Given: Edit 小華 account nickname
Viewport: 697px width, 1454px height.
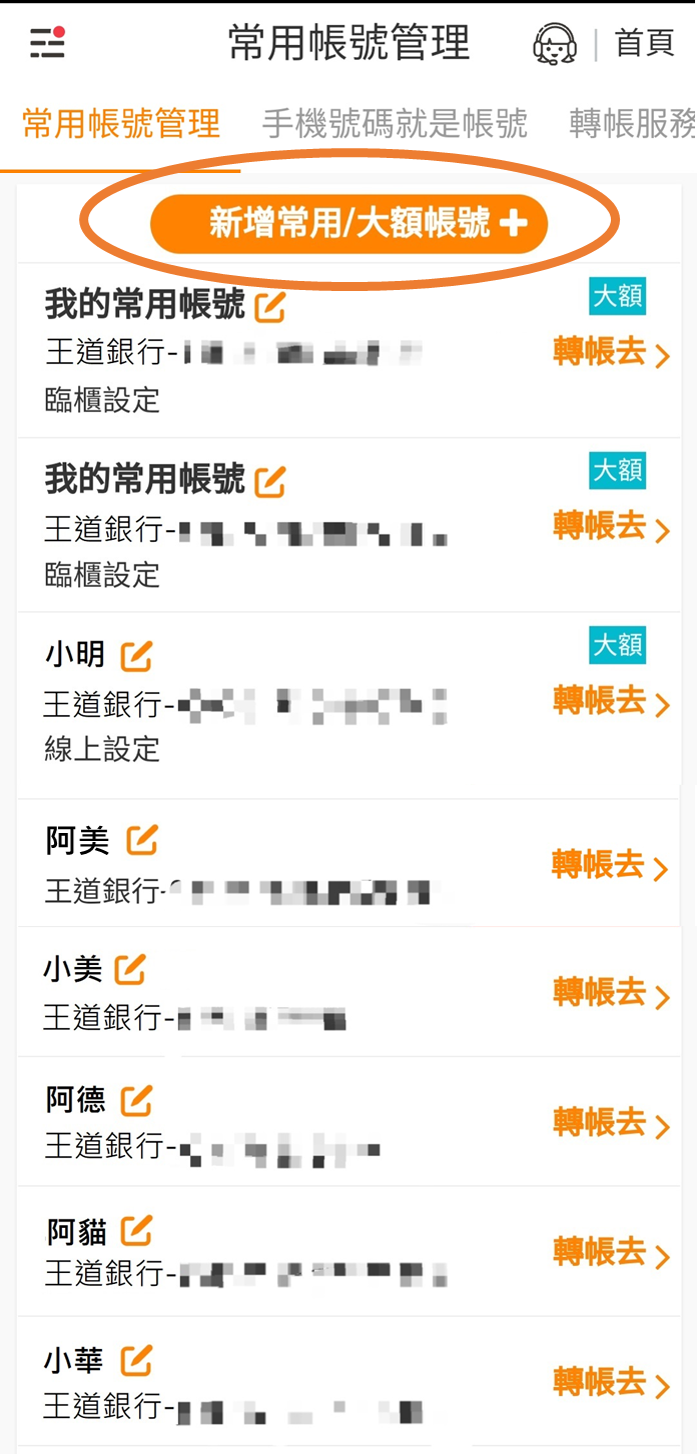Looking at the screenshot, I should point(137,1360).
